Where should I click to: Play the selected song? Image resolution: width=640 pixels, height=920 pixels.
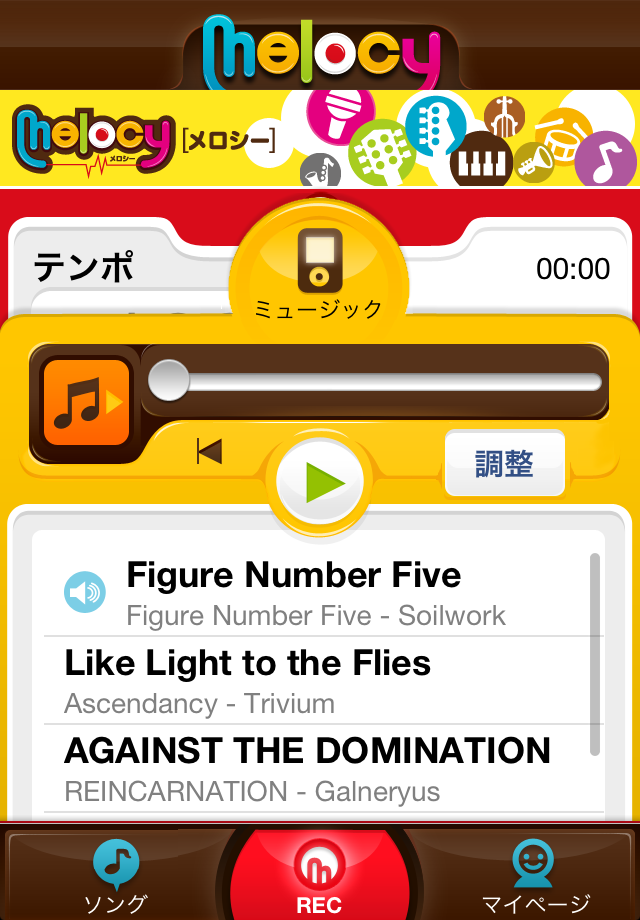click(320, 483)
